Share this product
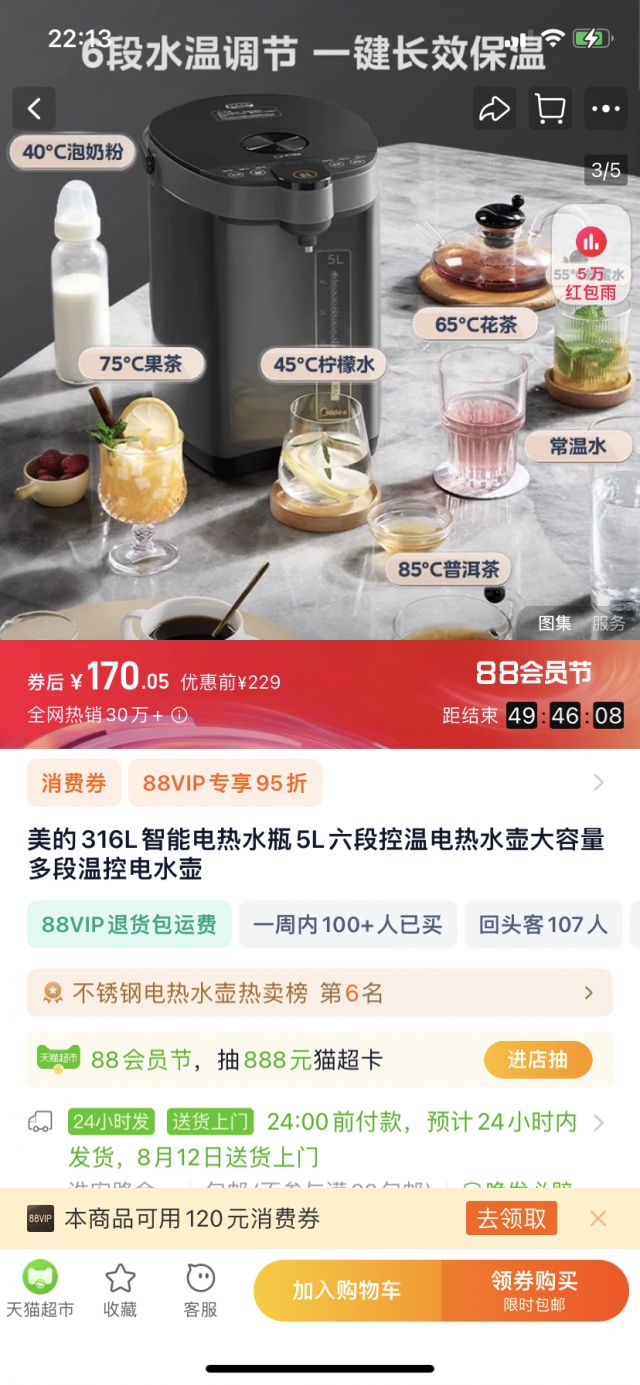640x1385 pixels. point(494,108)
